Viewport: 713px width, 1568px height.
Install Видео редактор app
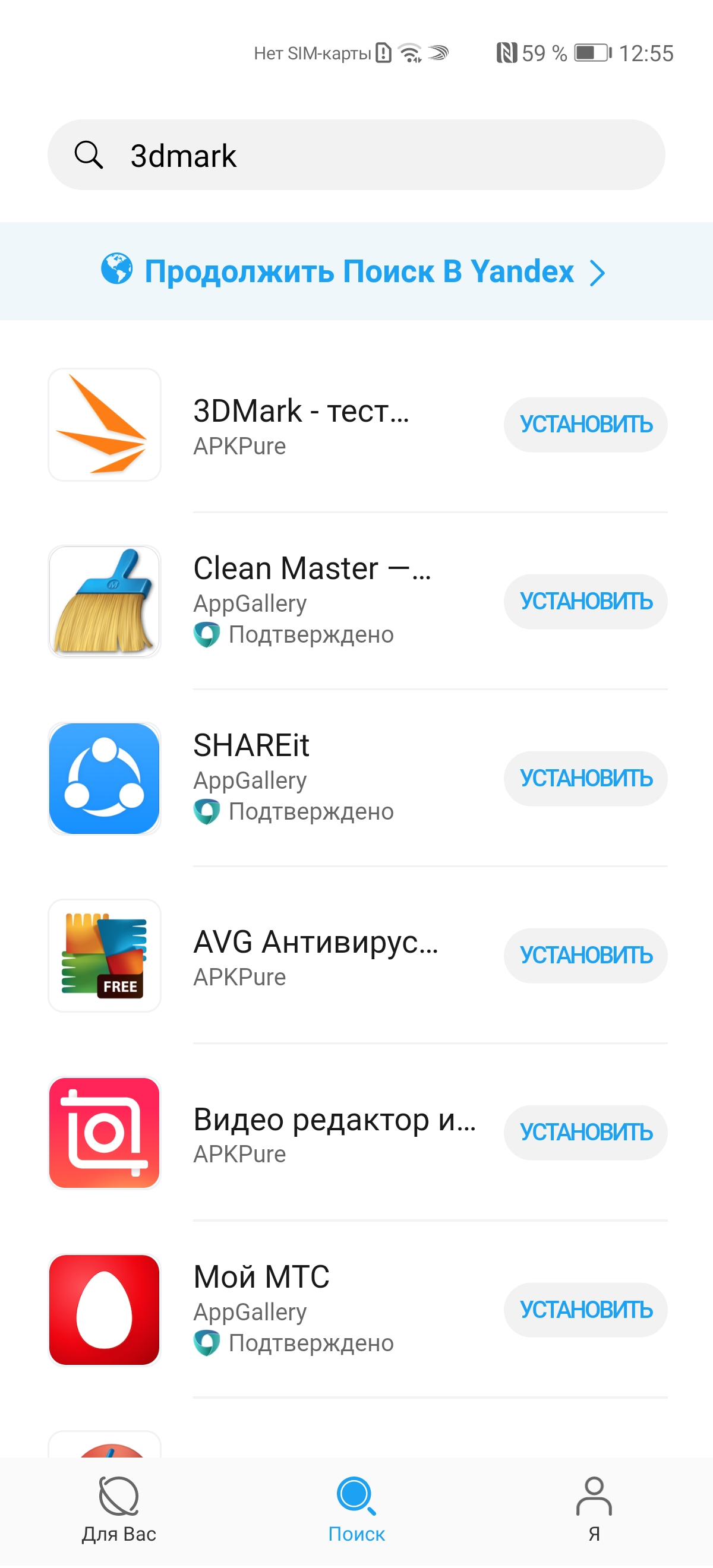pyautogui.click(x=585, y=1132)
